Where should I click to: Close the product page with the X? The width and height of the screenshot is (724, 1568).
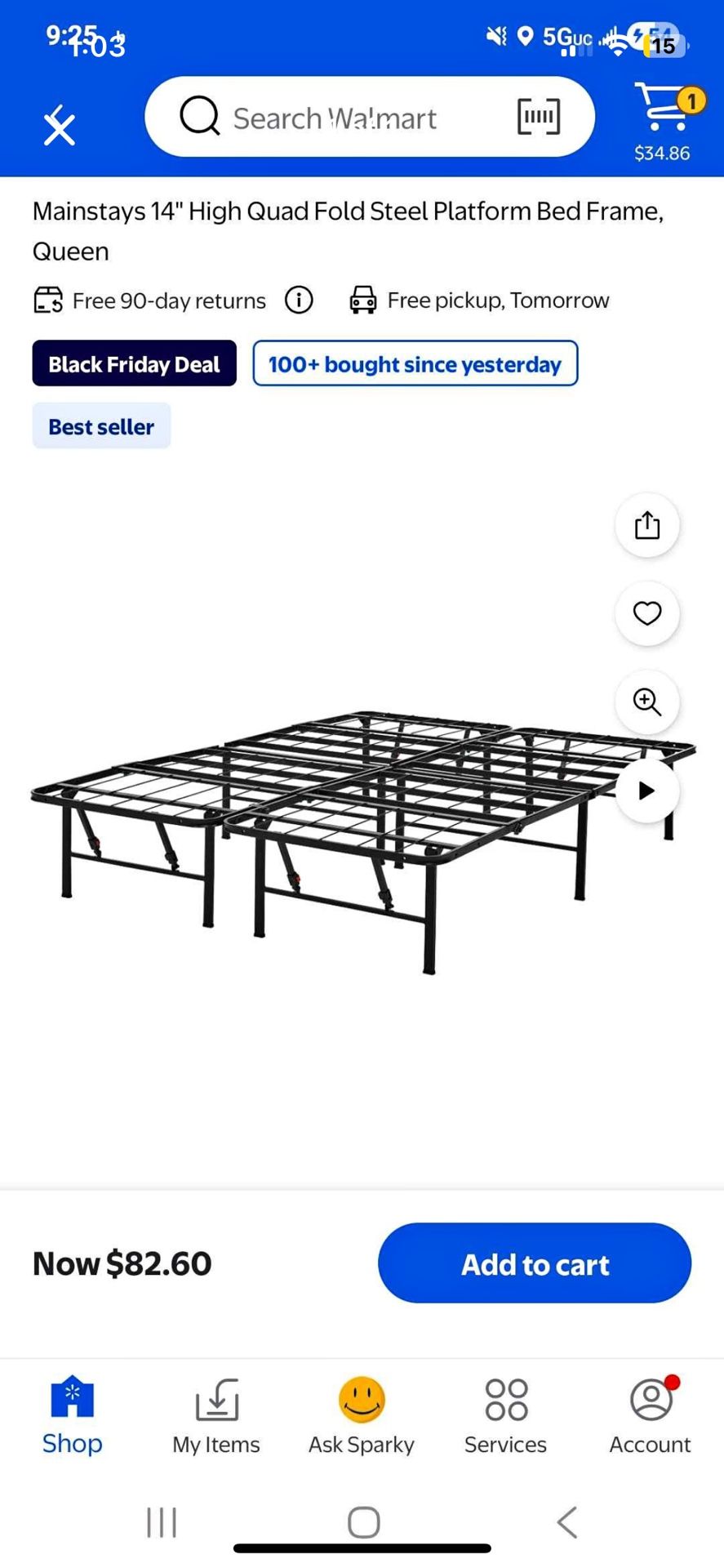click(59, 127)
